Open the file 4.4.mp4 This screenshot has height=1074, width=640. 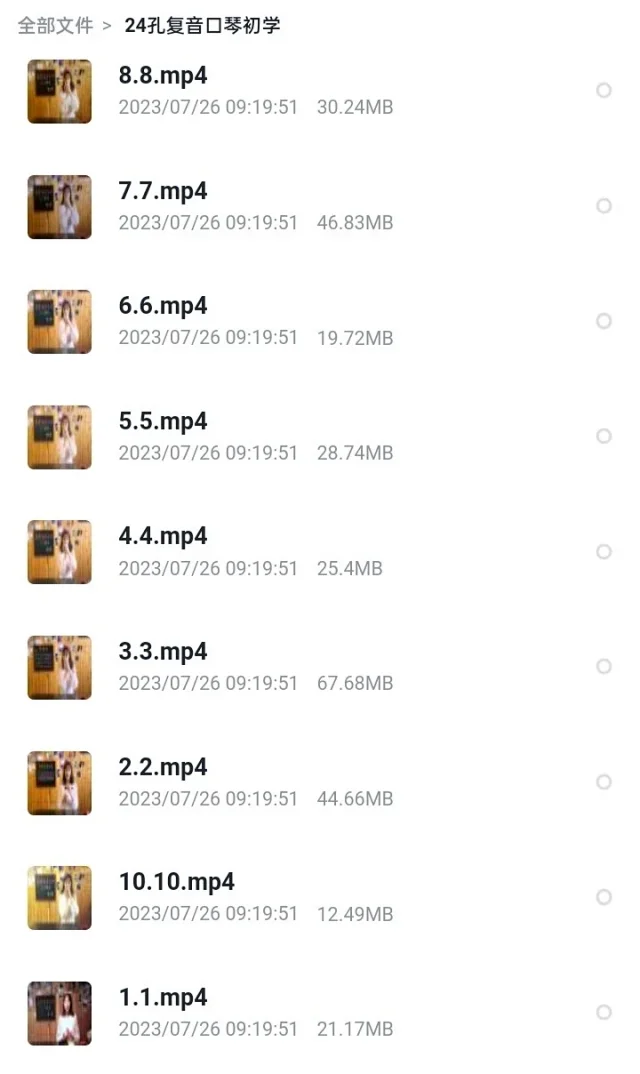pyautogui.click(x=163, y=536)
